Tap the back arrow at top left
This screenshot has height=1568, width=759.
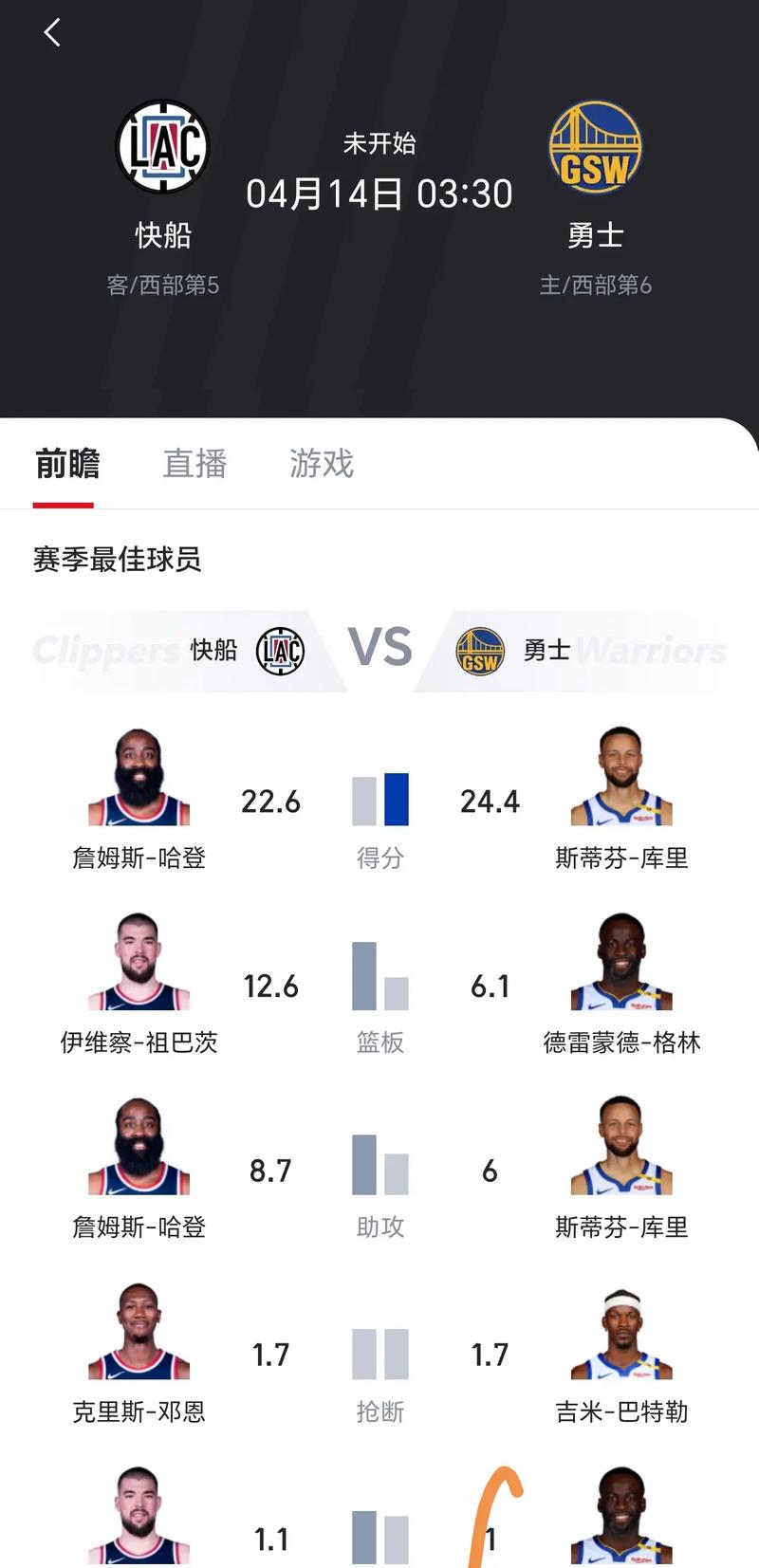click(x=50, y=31)
